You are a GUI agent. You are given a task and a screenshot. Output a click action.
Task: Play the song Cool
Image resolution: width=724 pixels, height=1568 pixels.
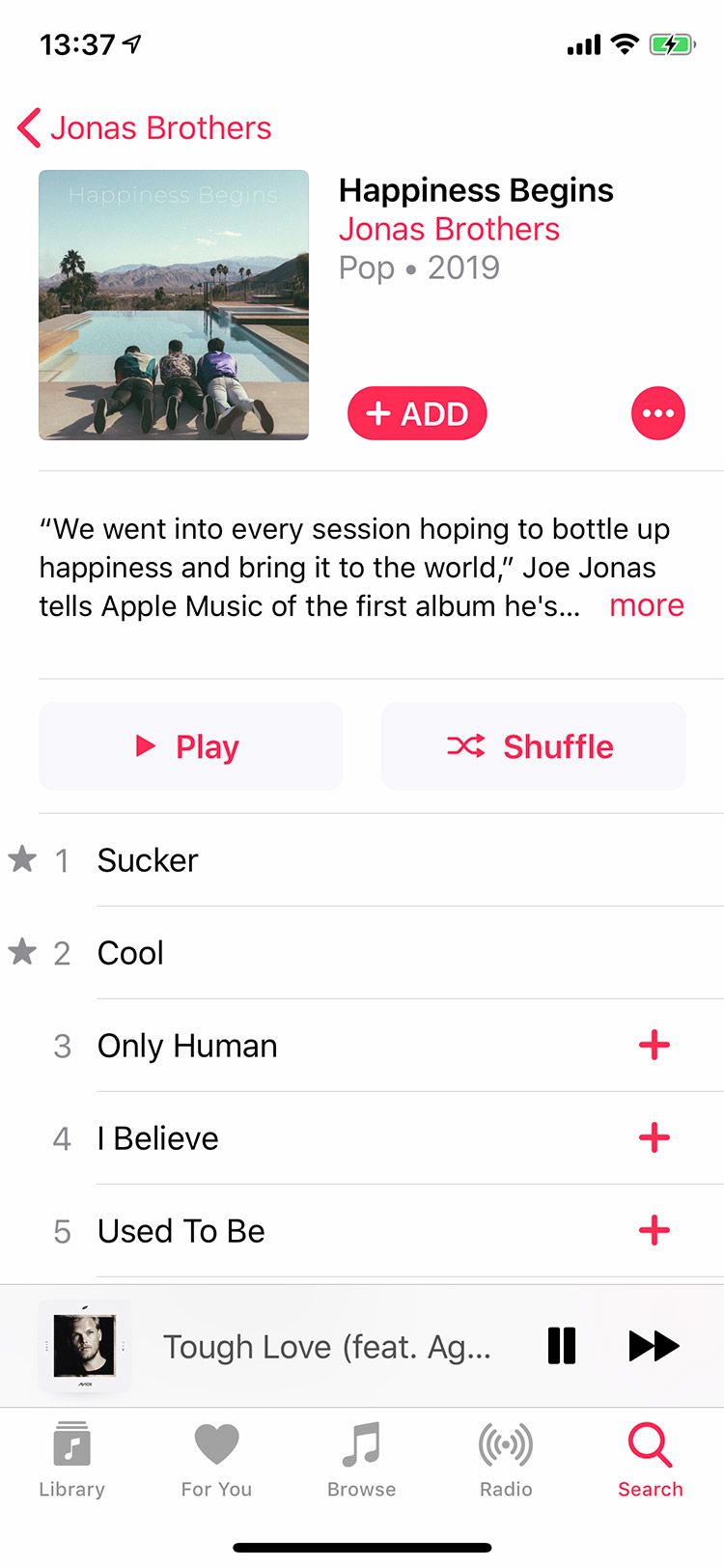[x=130, y=953]
